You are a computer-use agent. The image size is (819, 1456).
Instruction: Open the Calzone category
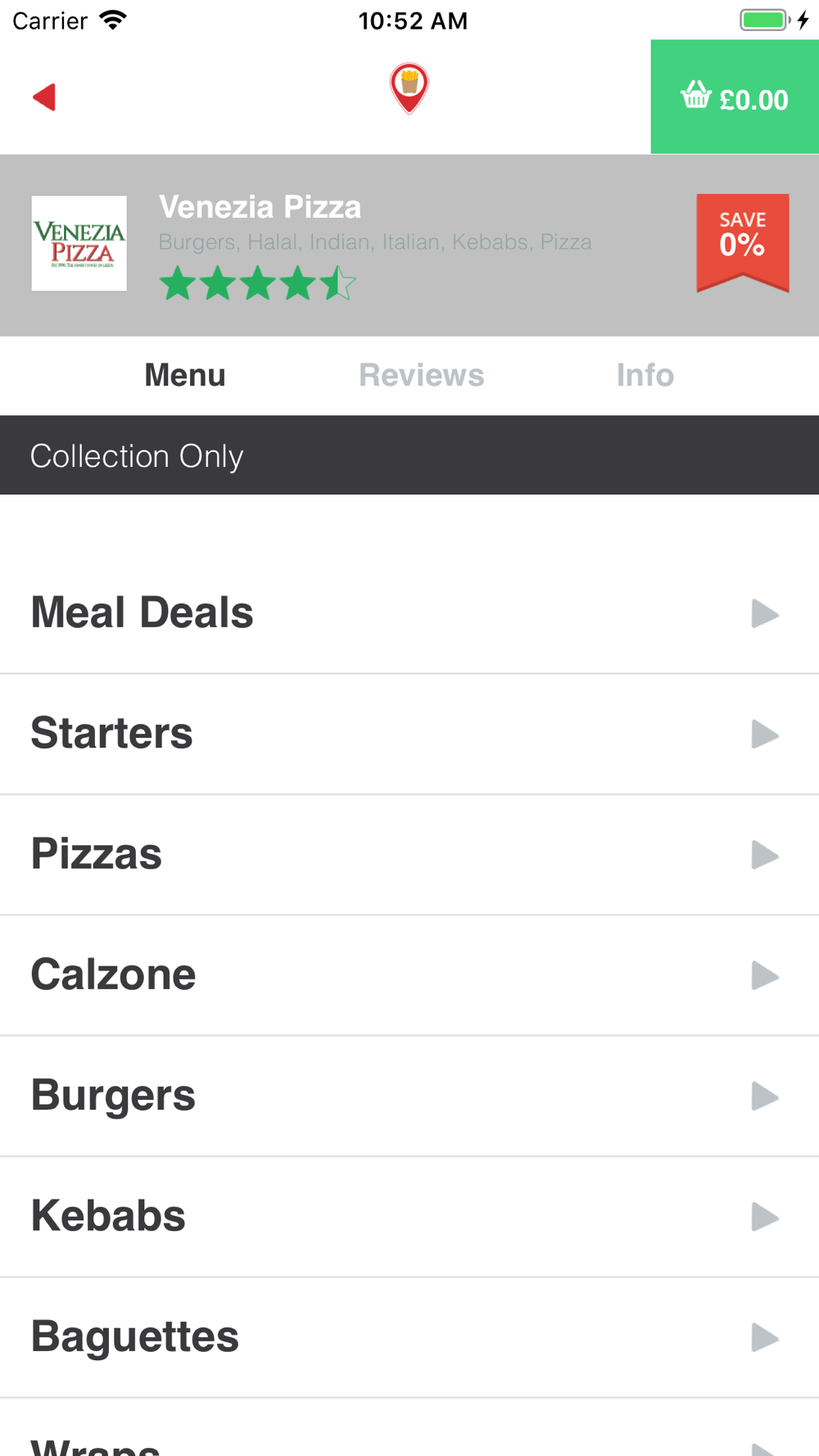pyautogui.click(x=409, y=975)
